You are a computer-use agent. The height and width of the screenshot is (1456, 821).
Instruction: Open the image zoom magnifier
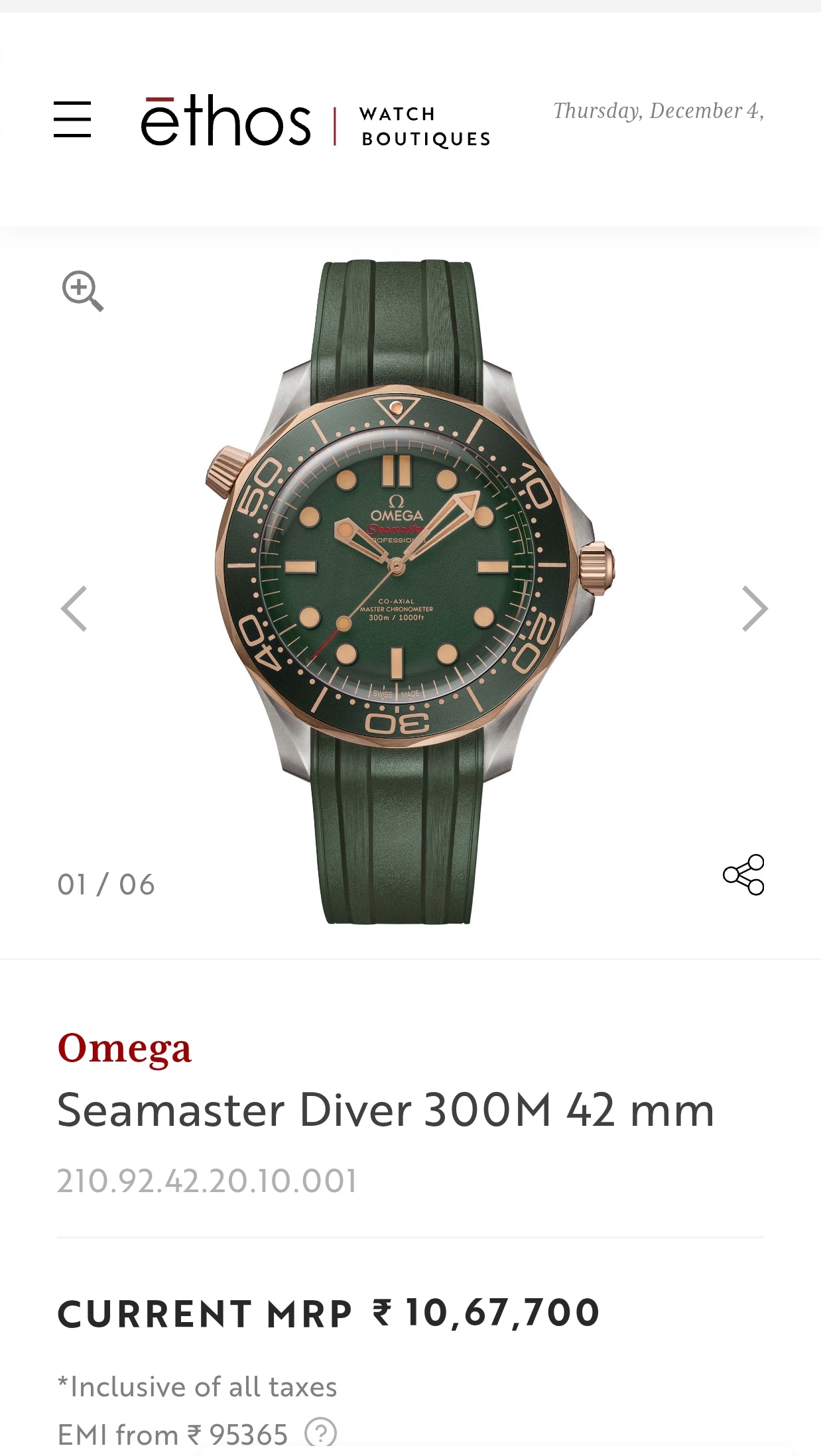tap(83, 292)
